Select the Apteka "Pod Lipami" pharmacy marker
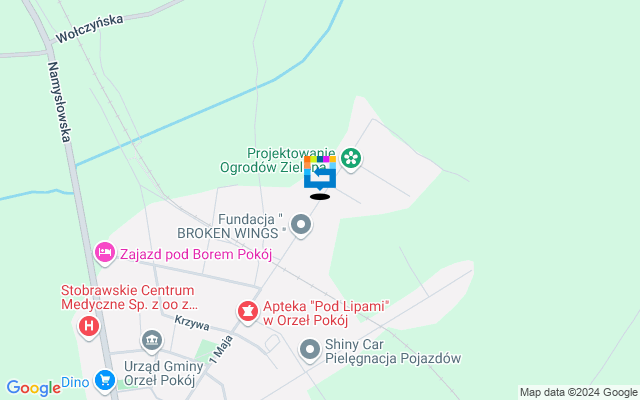Screen dimensions: 640x400 coord(246,312)
